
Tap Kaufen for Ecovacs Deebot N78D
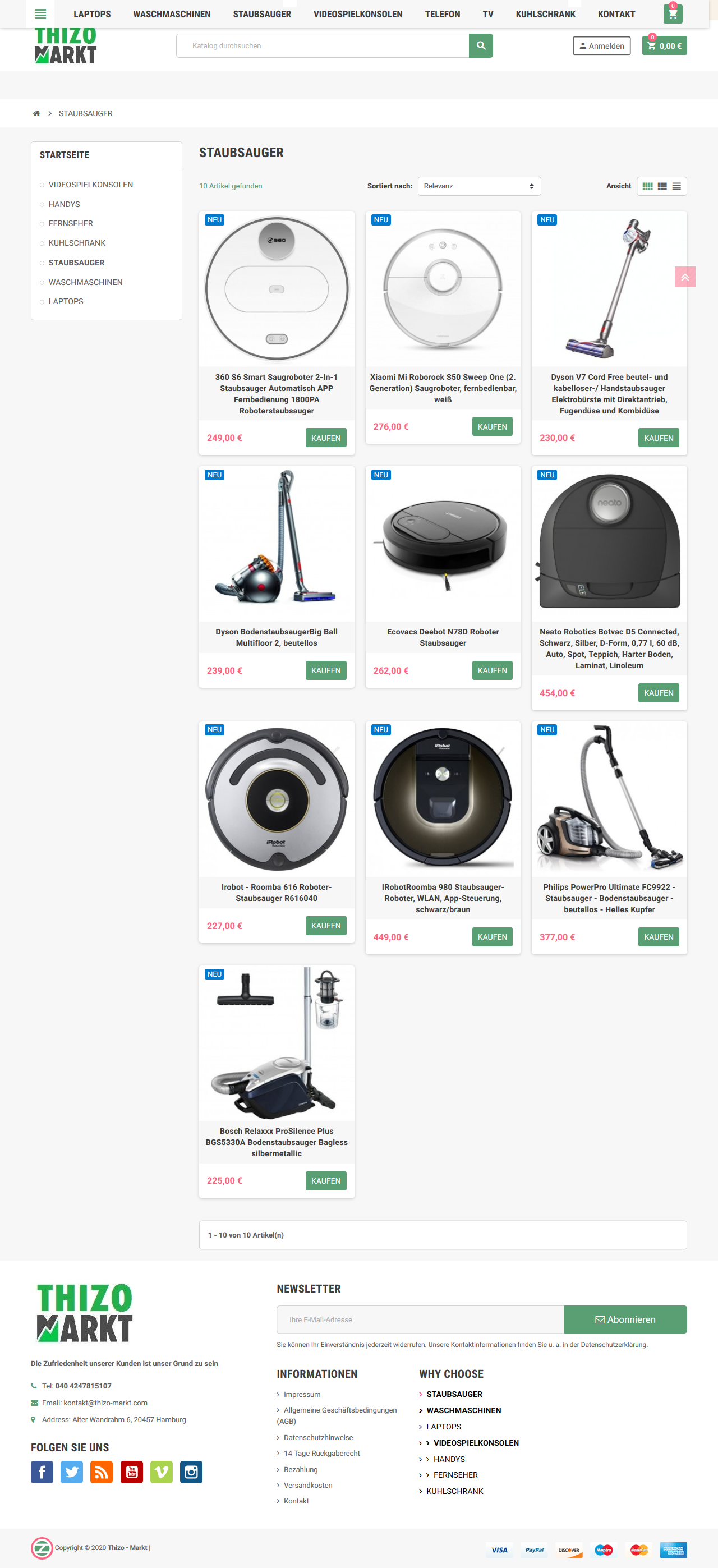point(493,670)
